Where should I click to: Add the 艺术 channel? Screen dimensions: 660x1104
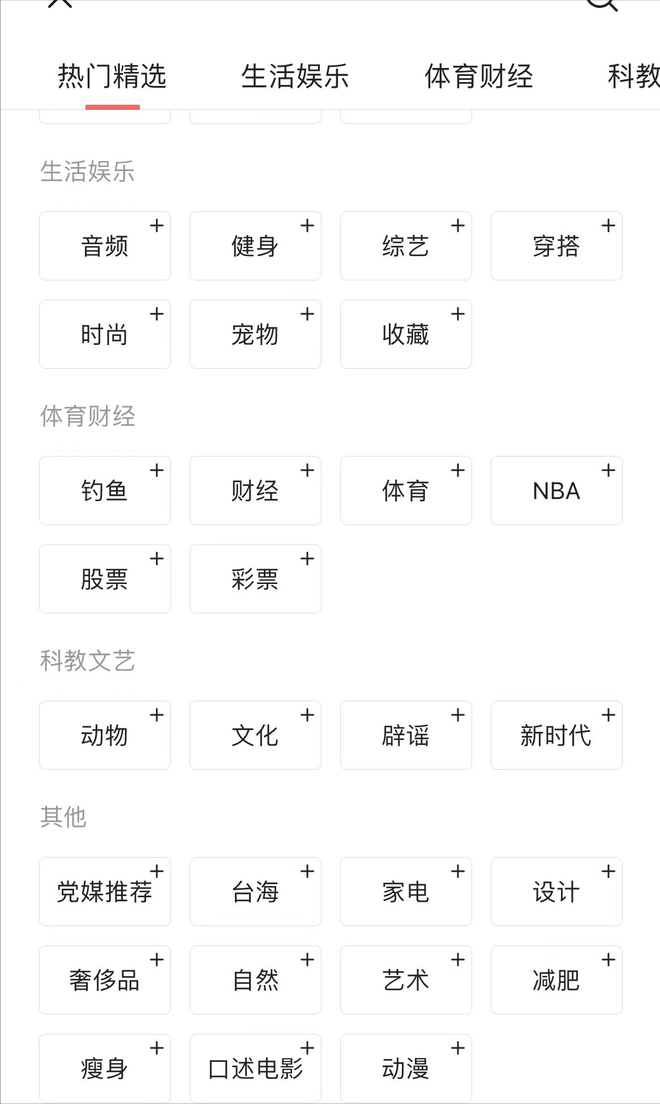click(x=406, y=980)
